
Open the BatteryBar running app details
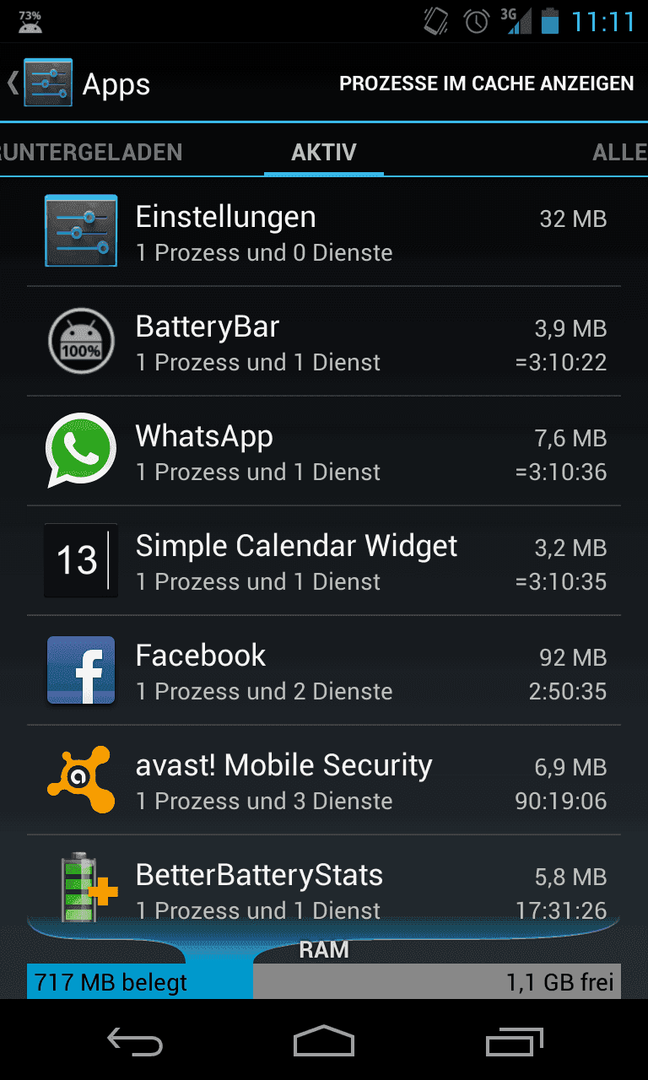click(x=324, y=341)
